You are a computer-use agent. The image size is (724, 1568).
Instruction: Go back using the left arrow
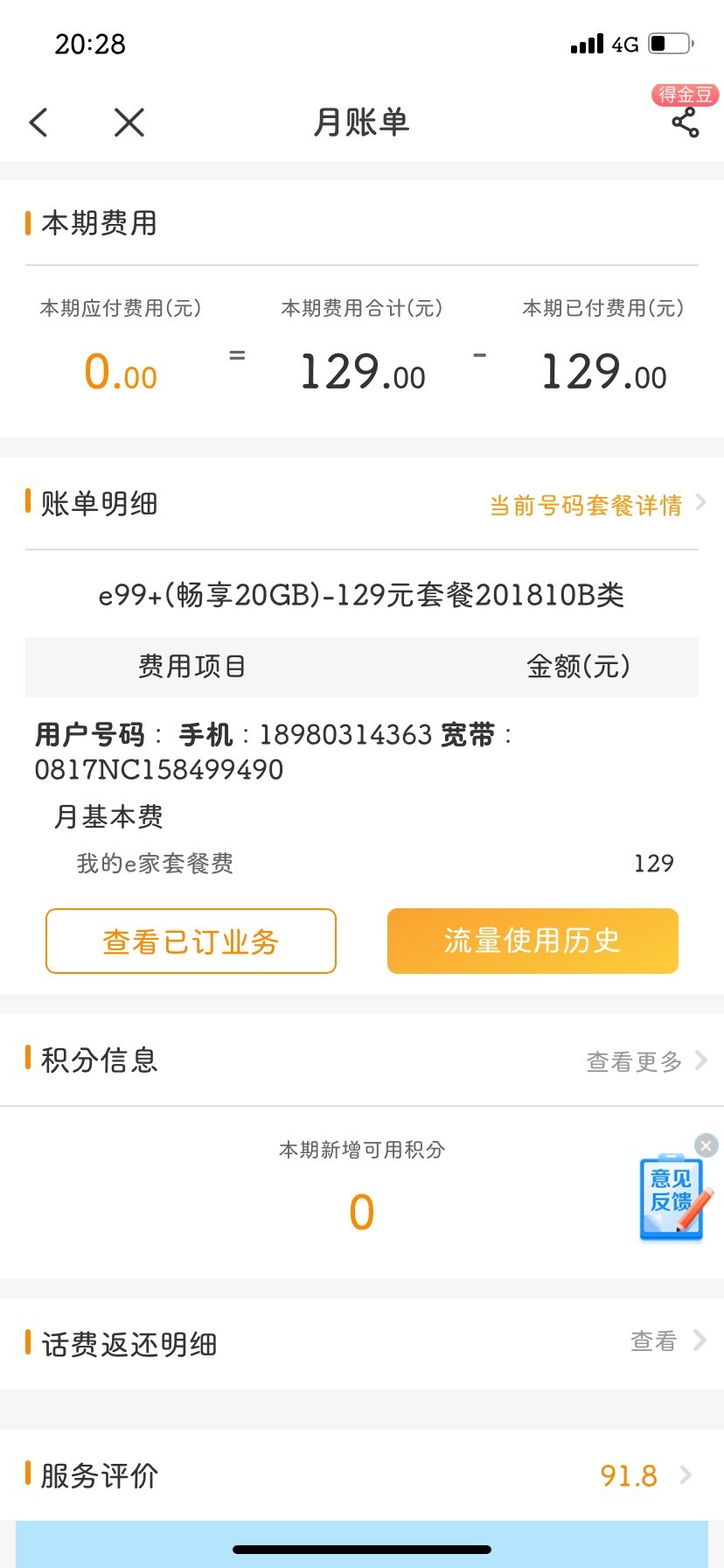point(38,122)
